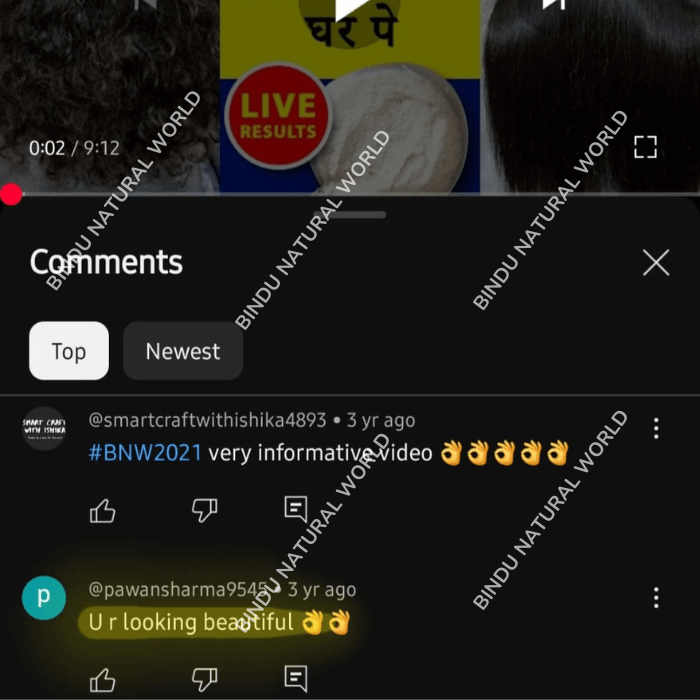Open options for smartcraftwithishika4893's comment
This screenshot has width=700, height=700.
pos(656,429)
